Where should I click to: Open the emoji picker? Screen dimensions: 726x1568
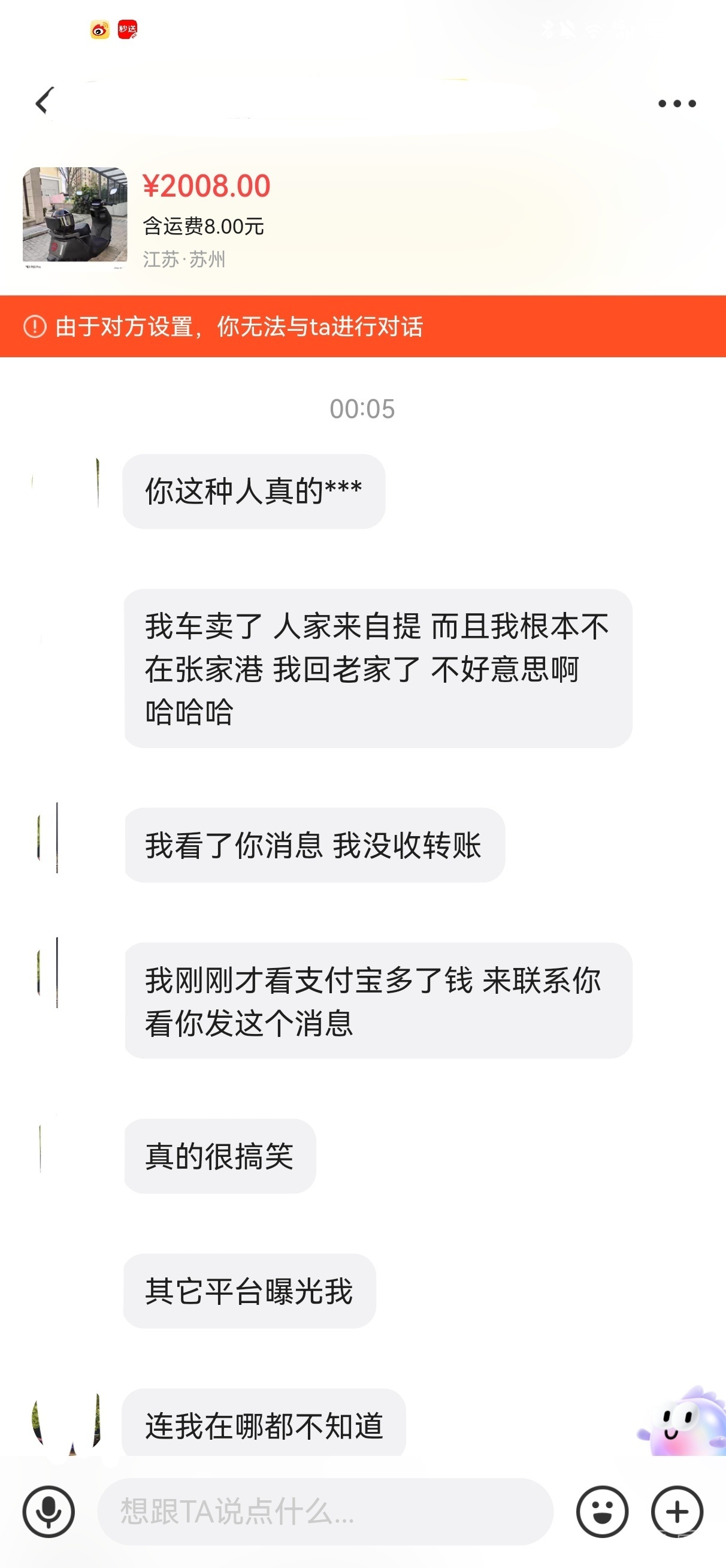[602, 1512]
